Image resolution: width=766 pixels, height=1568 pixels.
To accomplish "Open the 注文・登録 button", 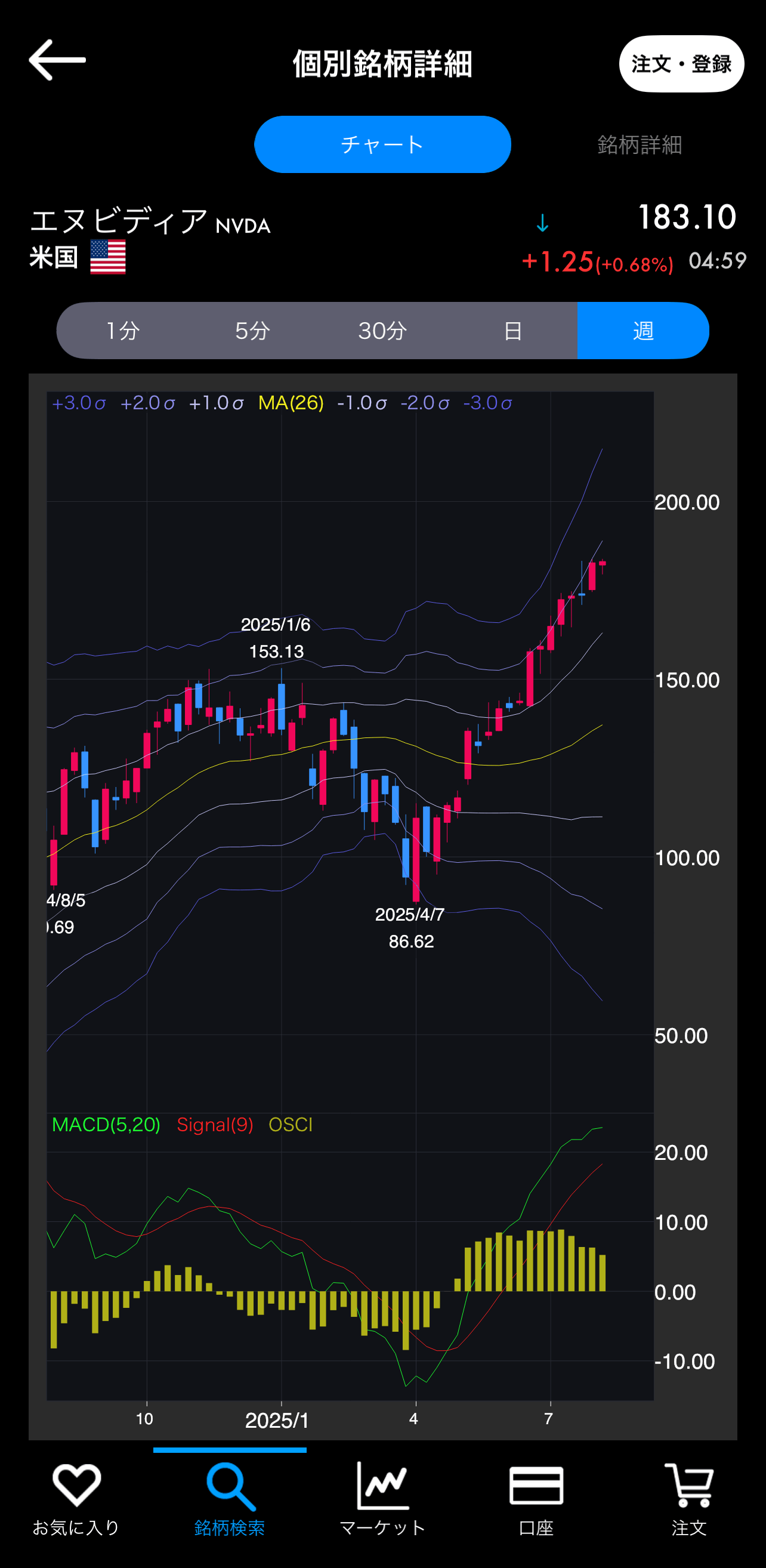I will 681,64.
